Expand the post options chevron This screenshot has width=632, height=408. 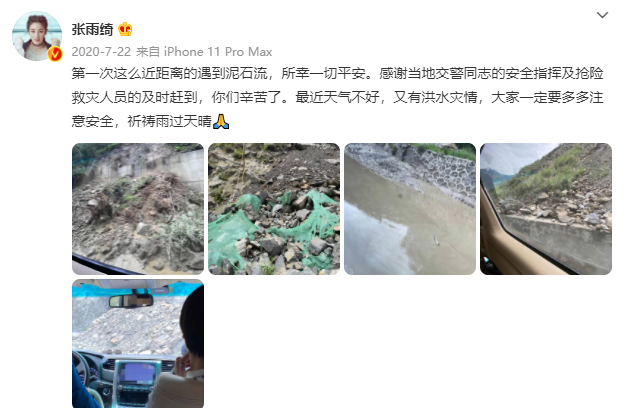(x=601, y=16)
